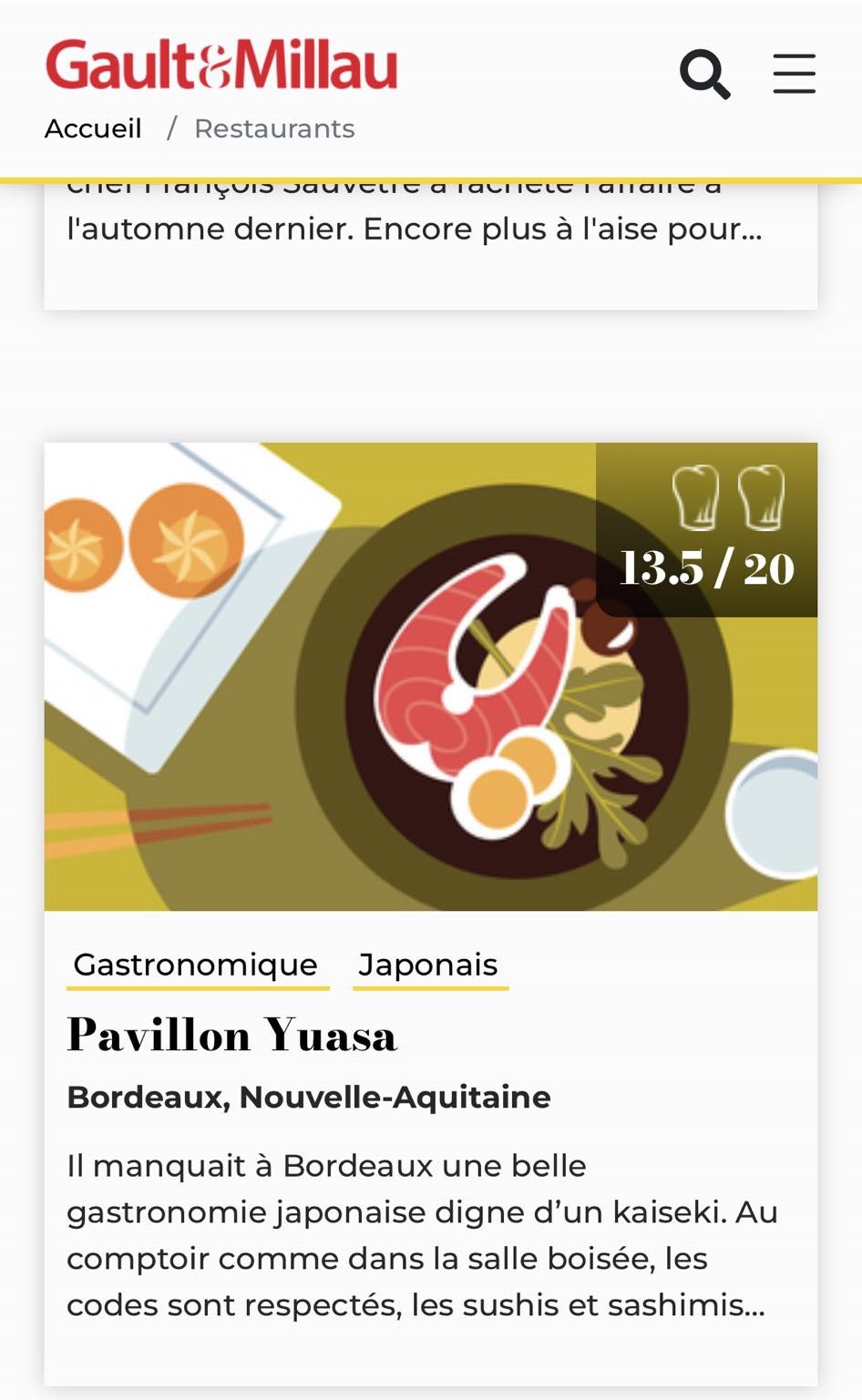Go to the Accueil breadcrumb link
This screenshot has height=1400, width=862.
[93, 128]
